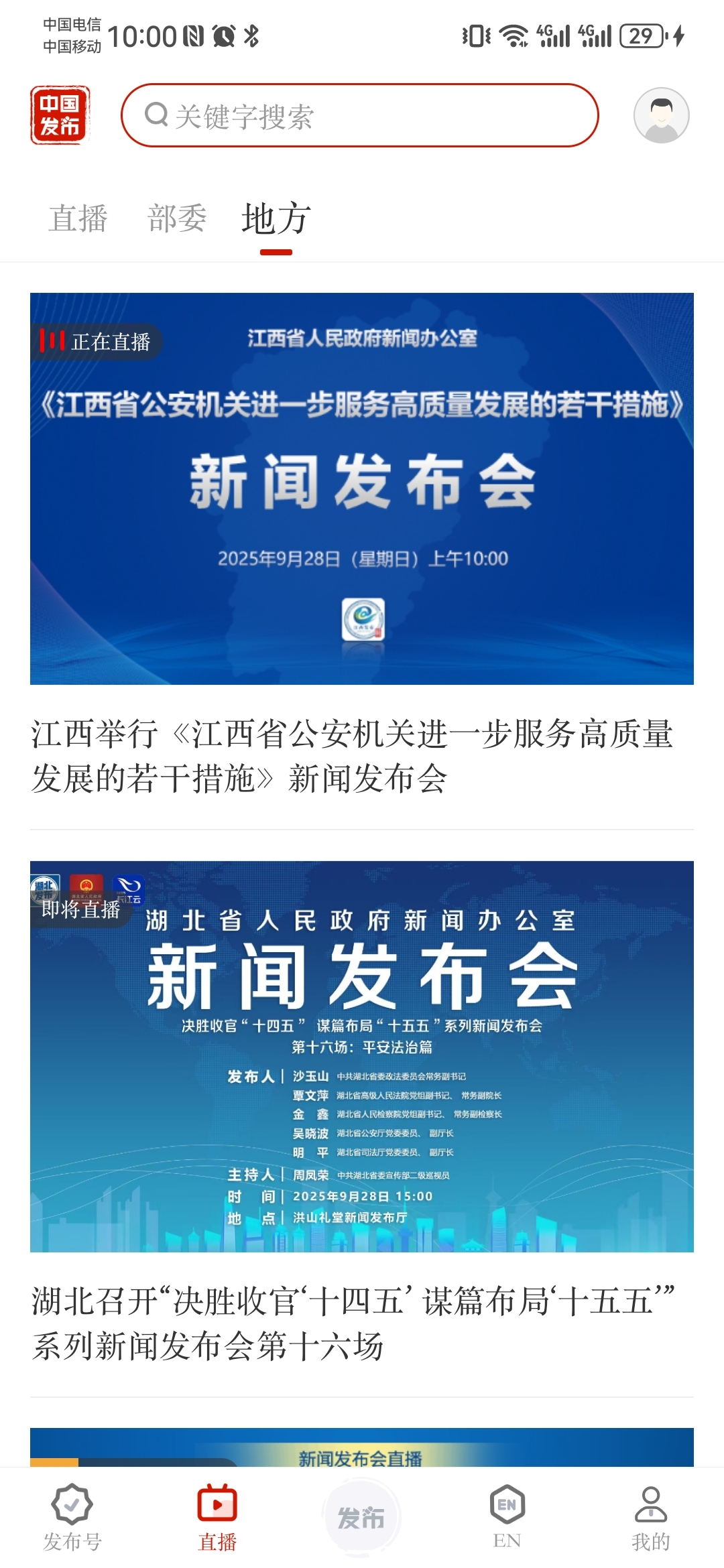Viewport: 724px width, 1568px height.
Task: Tap the 中国发布 logo icon
Action: (60, 115)
